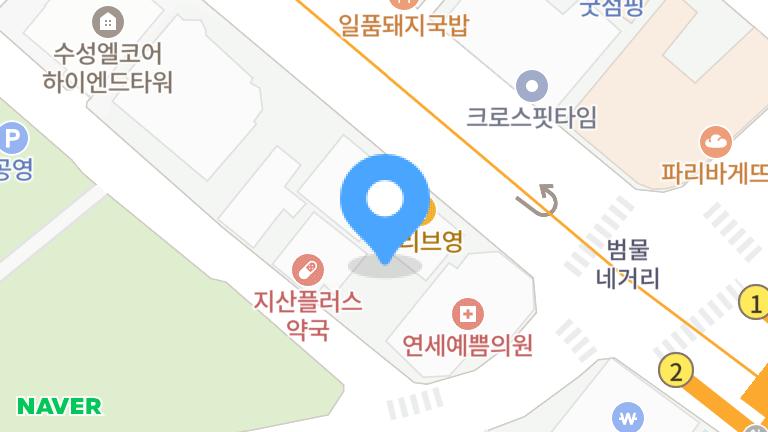The width and height of the screenshot is (768, 432).
Task: Open 파리바게뜨 bakery marker
Action: tap(716, 142)
